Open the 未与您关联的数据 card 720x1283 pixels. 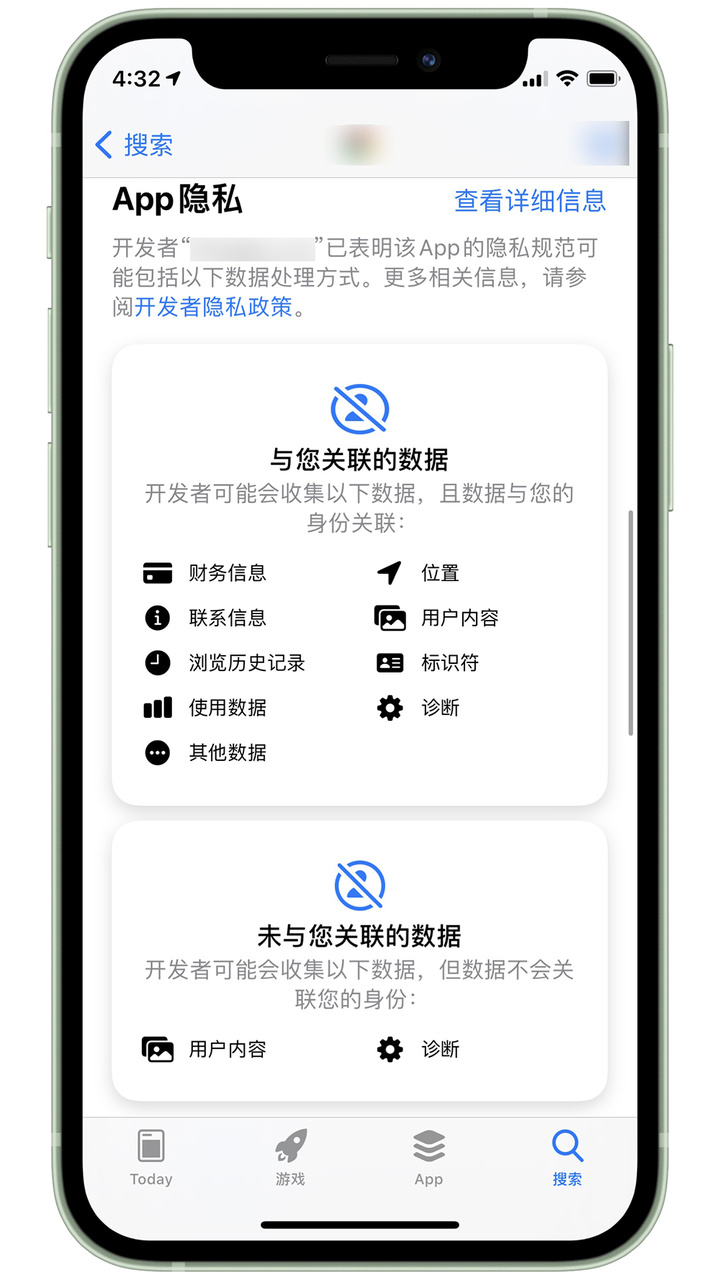tap(359, 936)
